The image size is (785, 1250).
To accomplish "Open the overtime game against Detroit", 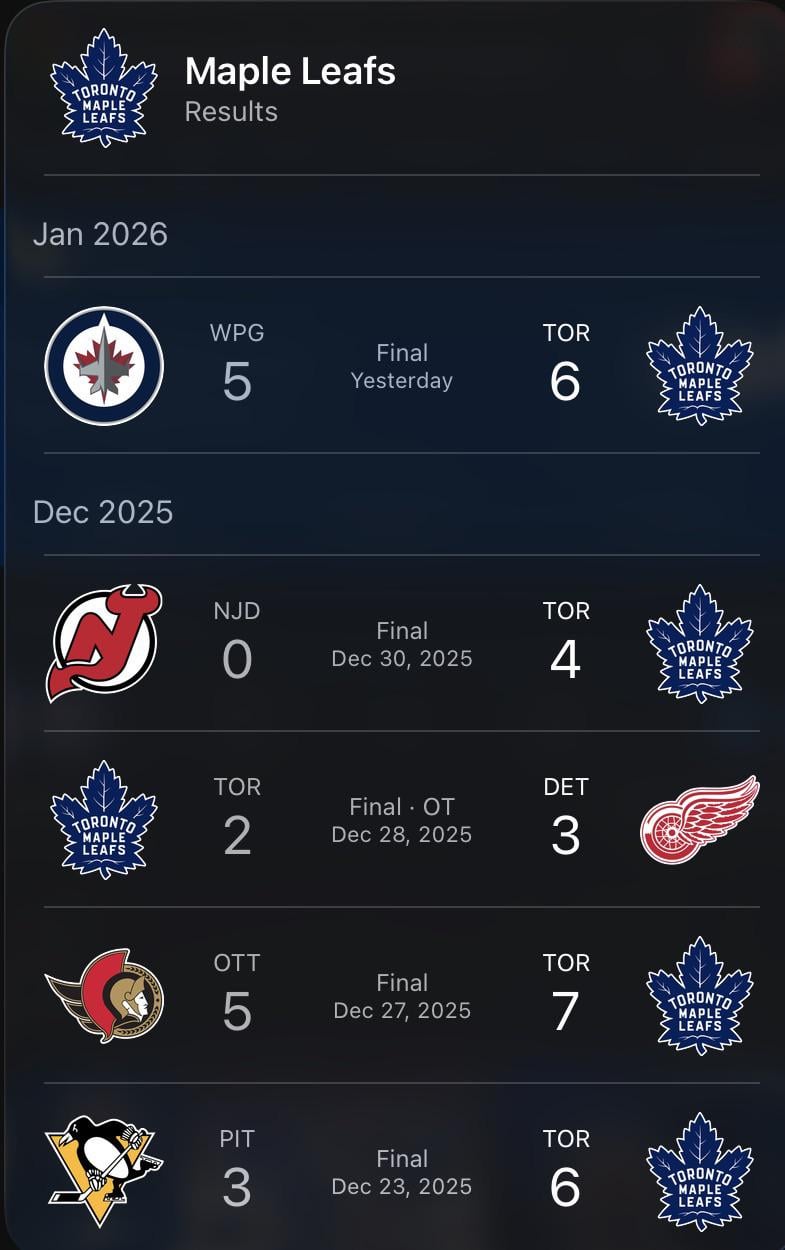I will pyautogui.click(x=401, y=820).
